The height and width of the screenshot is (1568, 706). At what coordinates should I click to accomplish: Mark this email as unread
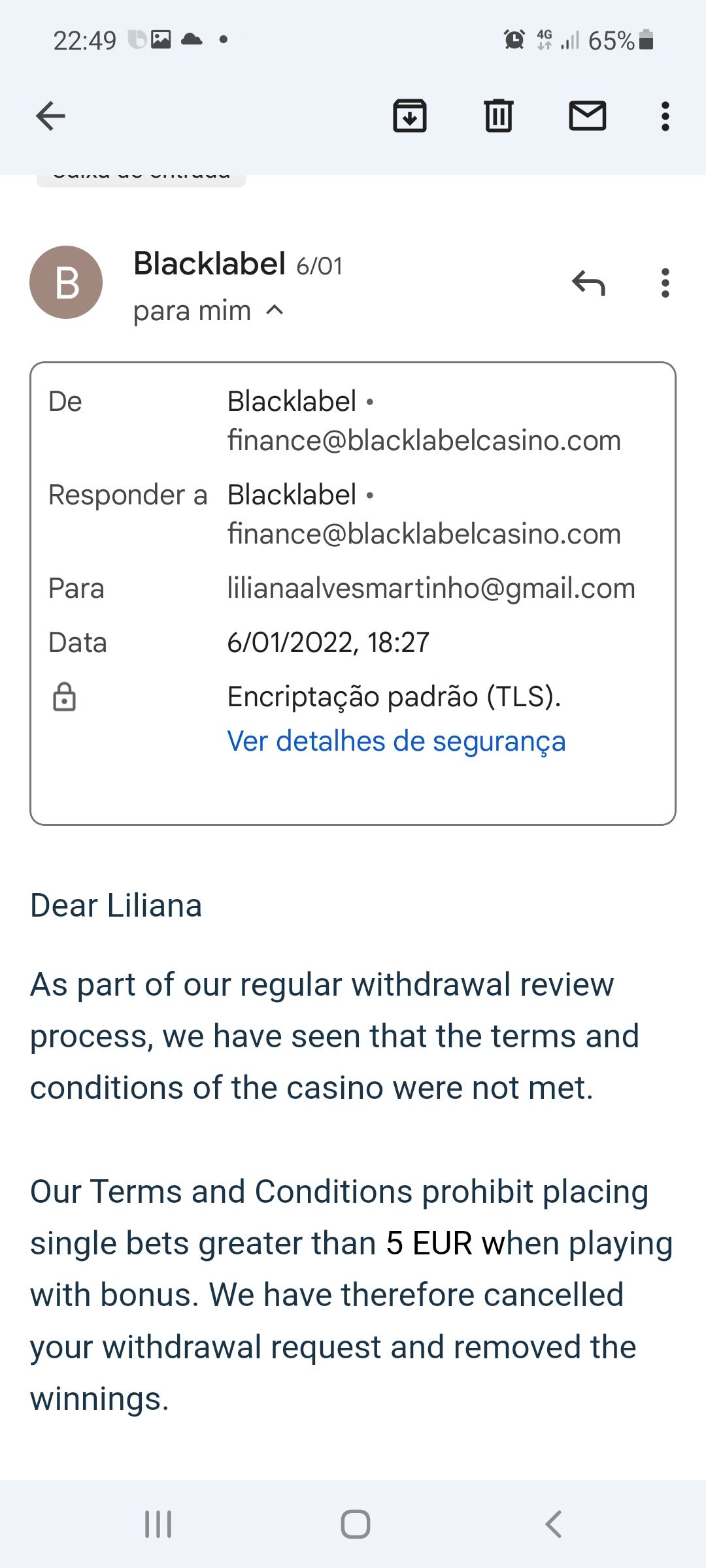pos(587,116)
